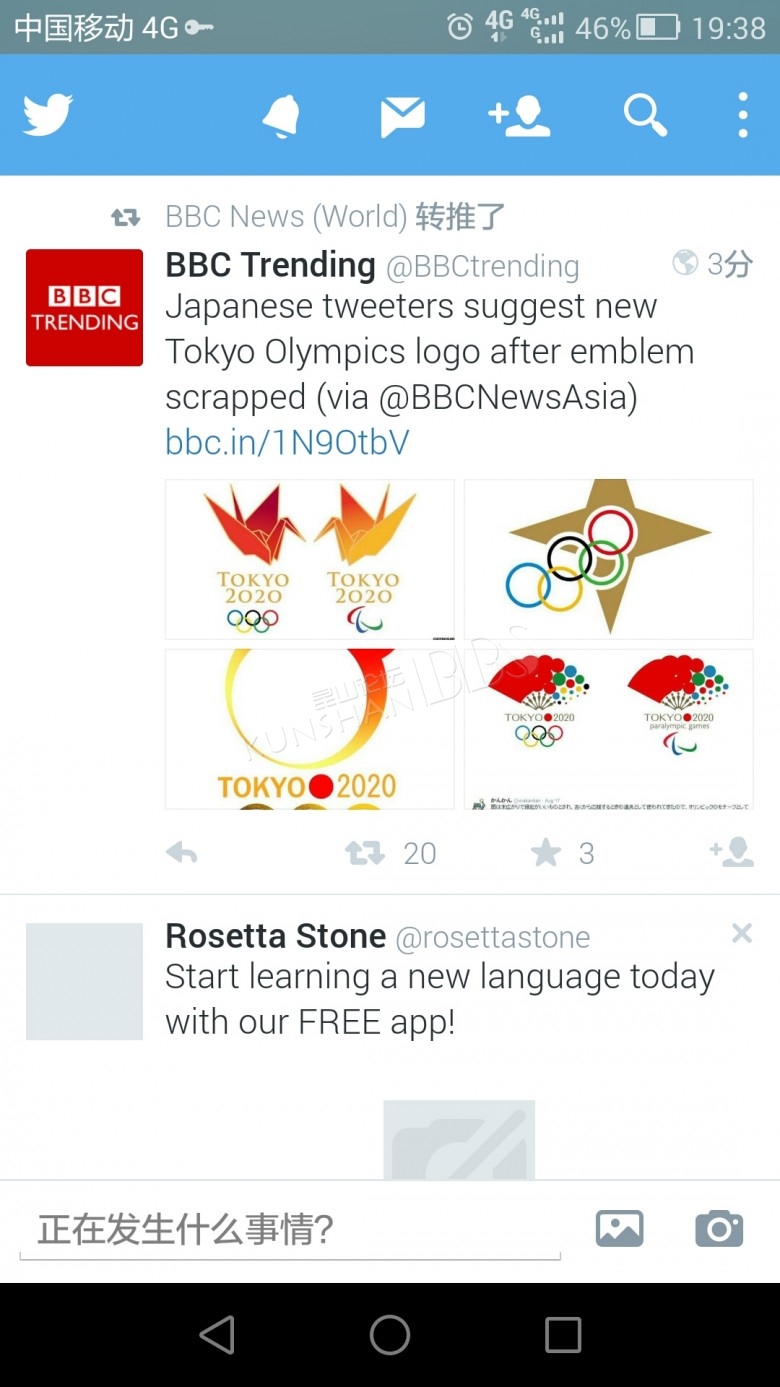The image size is (780, 1387).
Task: Open direct messages envelope
Action: pyautogui.click(x=403, y=117)
